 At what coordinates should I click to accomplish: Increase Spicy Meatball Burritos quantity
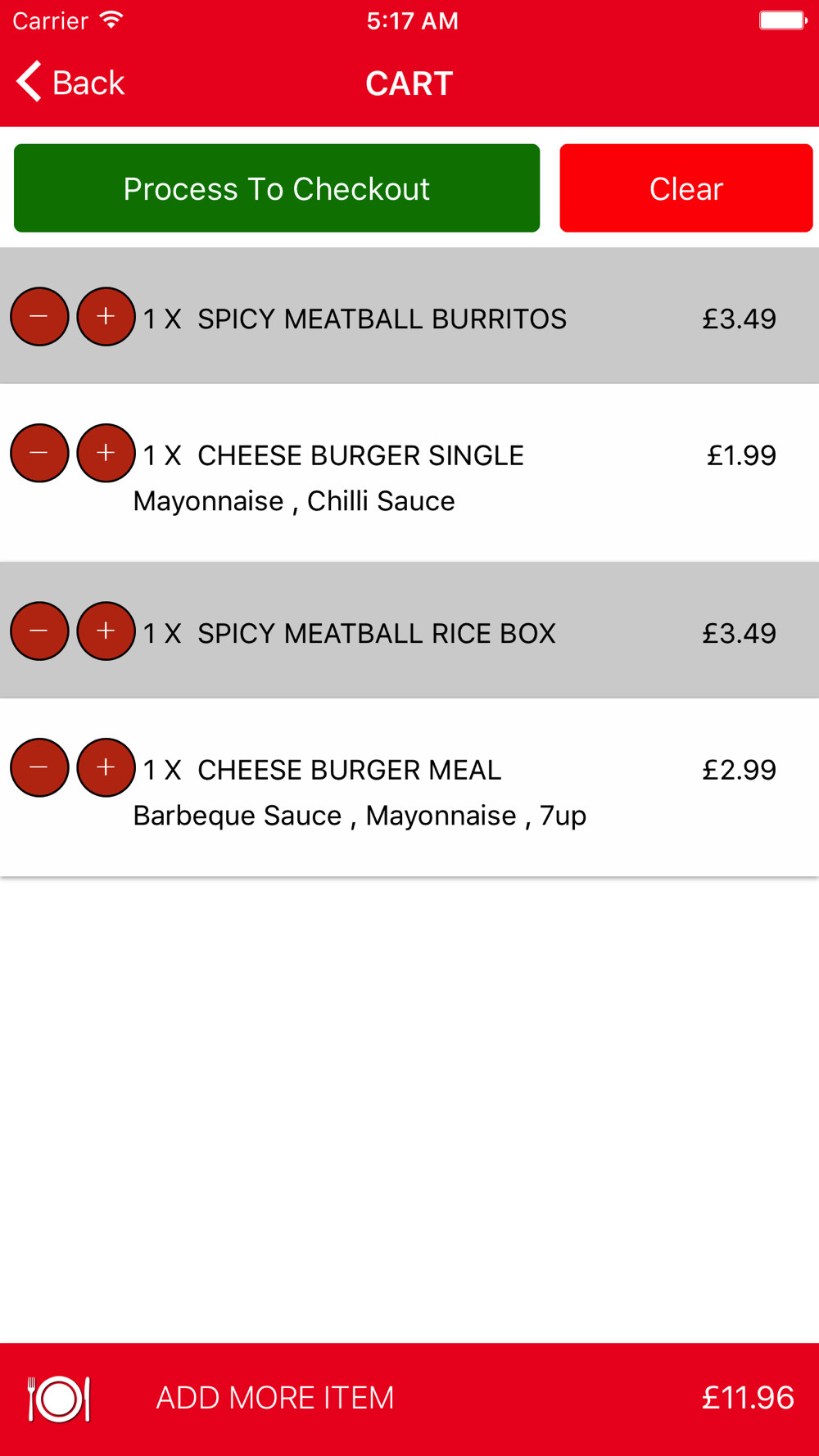click(x=106, y=317)
